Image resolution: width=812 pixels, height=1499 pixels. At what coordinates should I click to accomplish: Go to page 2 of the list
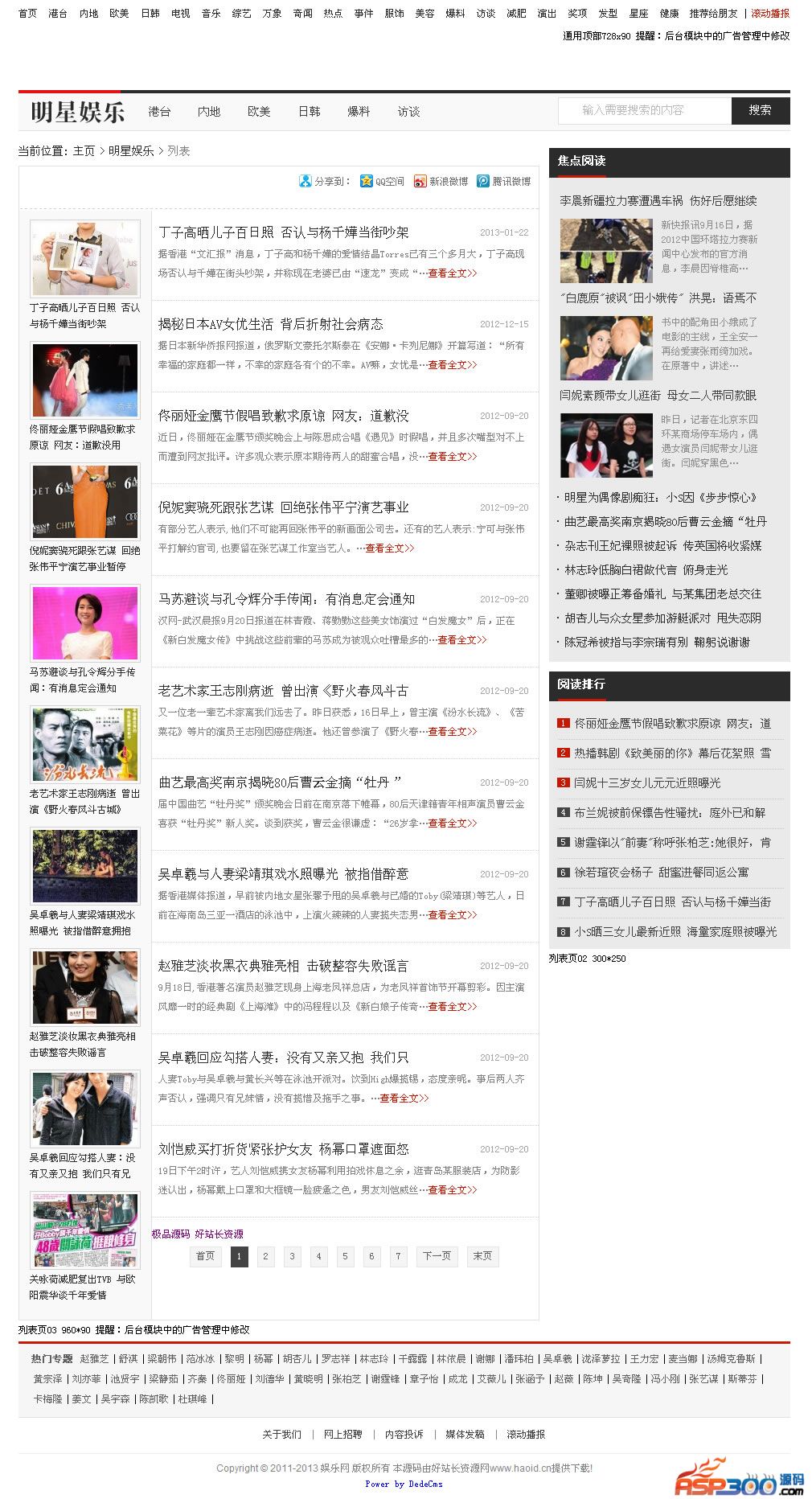pyautogui.click(x=265, y=1256)
